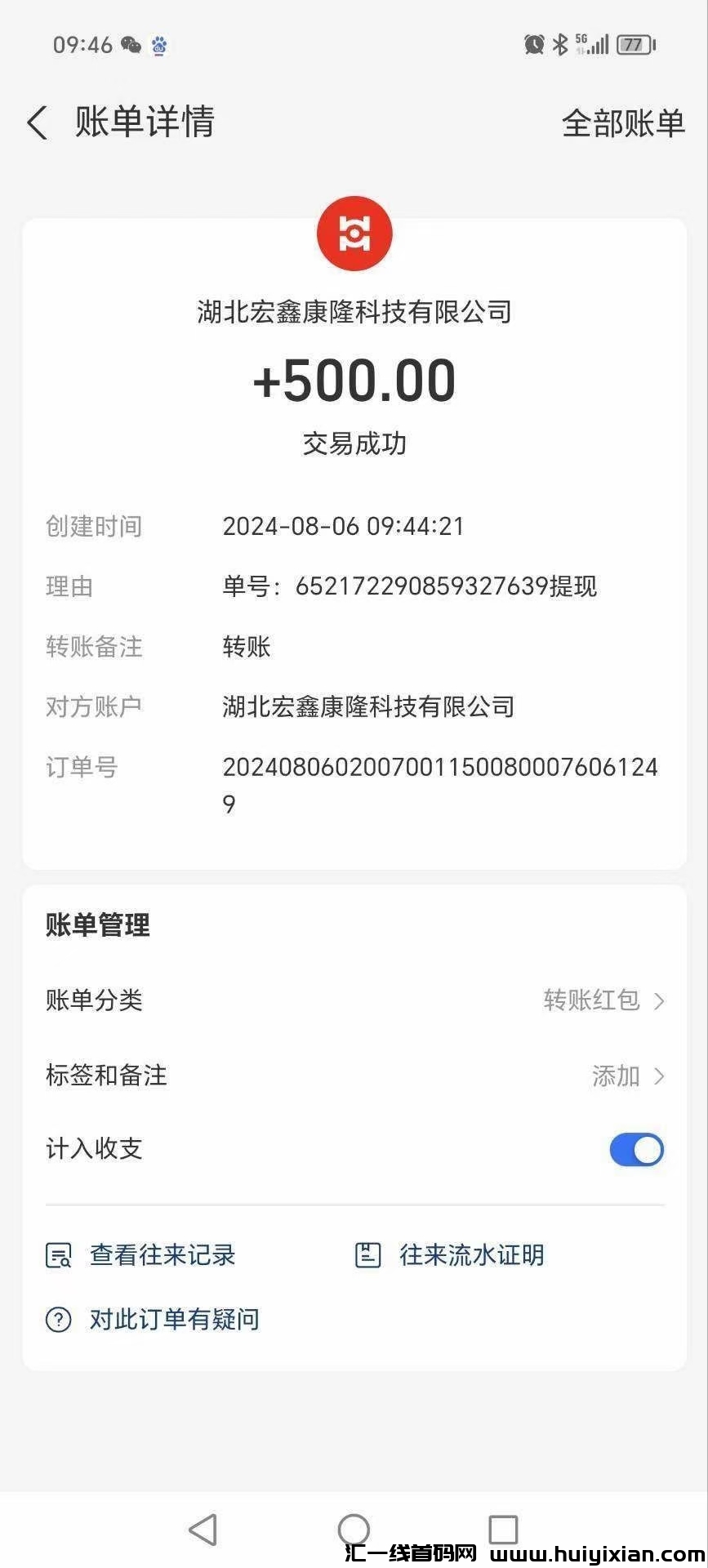Tap the back arrow beside 账单详情
The height and width of the screenshot is (1568, 708).
pyautogui.click(x=36, y=122)
